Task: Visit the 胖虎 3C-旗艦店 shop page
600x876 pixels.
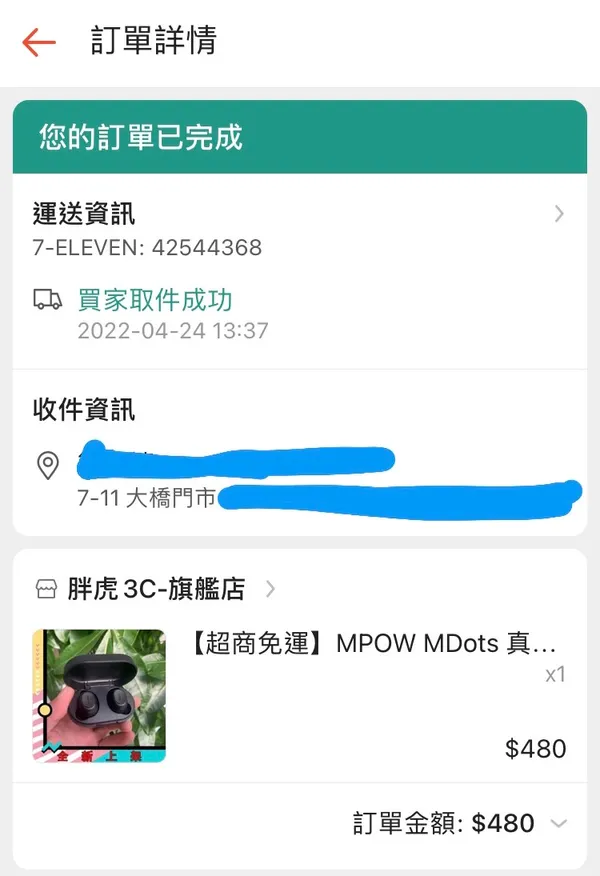Action: (x=156, y=589)
